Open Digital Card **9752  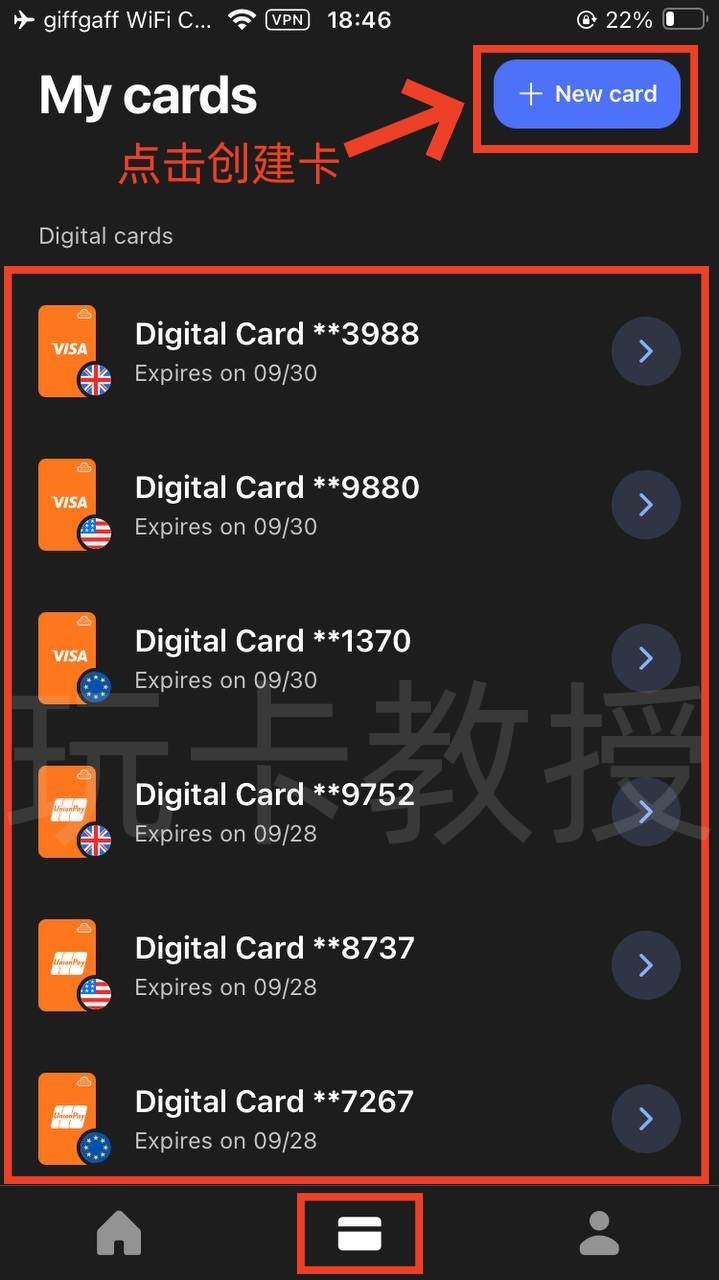645,811
